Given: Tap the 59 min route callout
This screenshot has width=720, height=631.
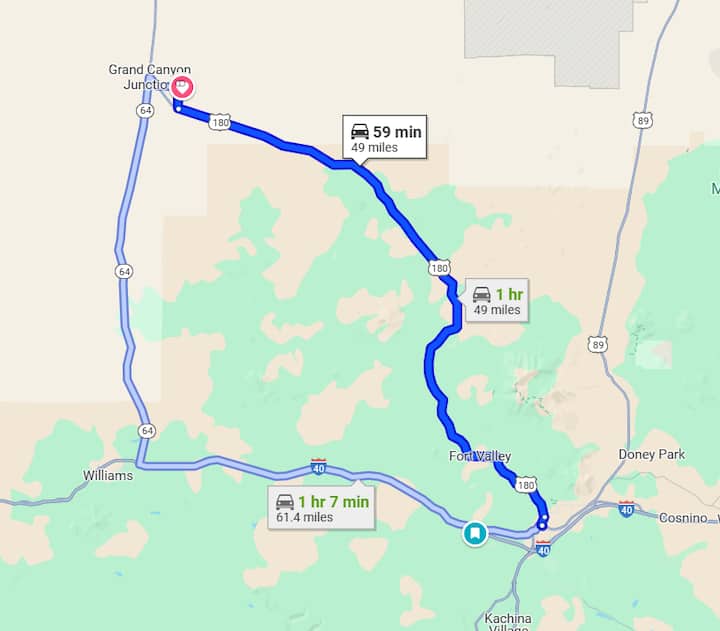Looking at the screenshot, I should point(385,138).
